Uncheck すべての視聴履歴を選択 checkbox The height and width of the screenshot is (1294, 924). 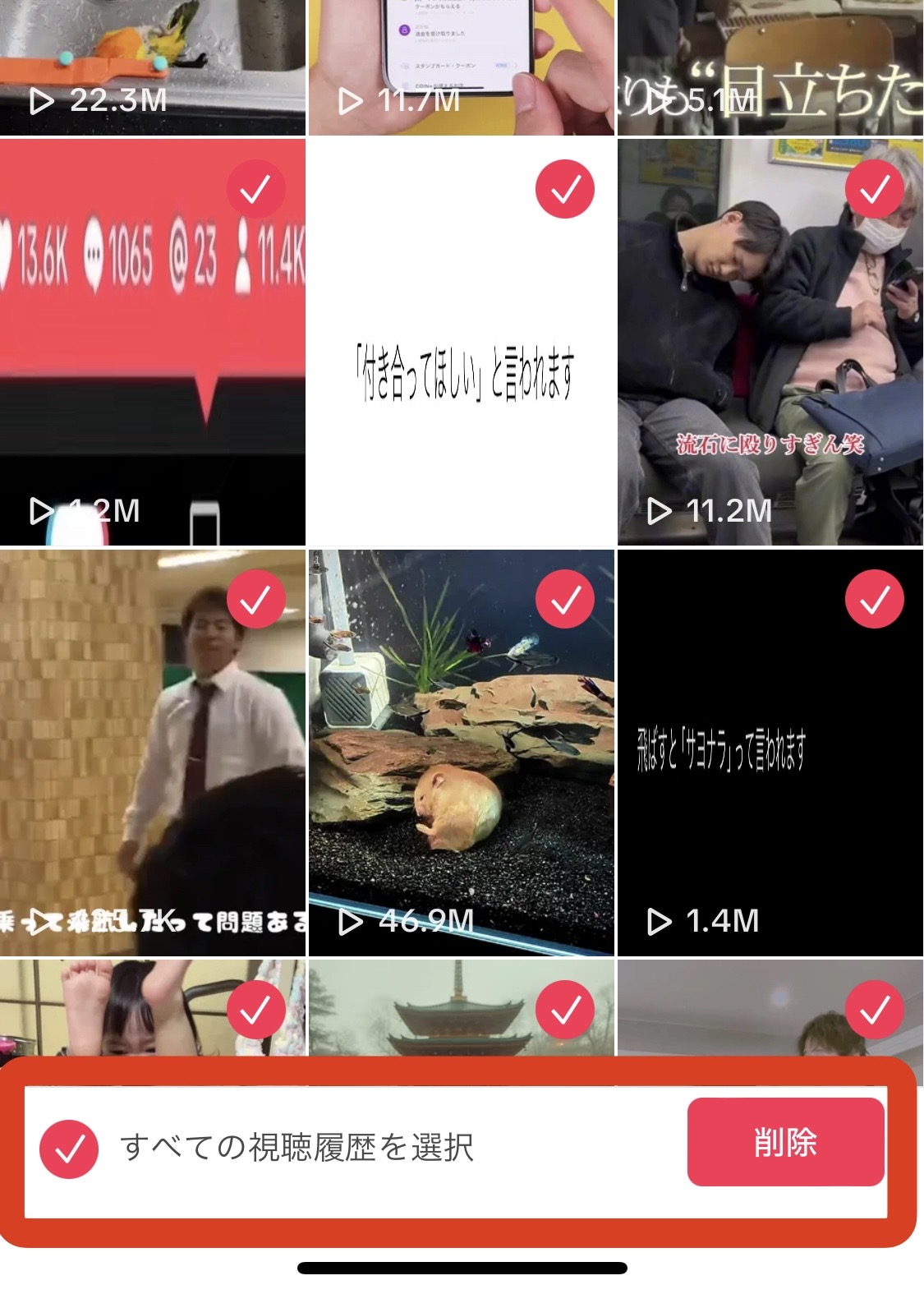point(70,1149)
